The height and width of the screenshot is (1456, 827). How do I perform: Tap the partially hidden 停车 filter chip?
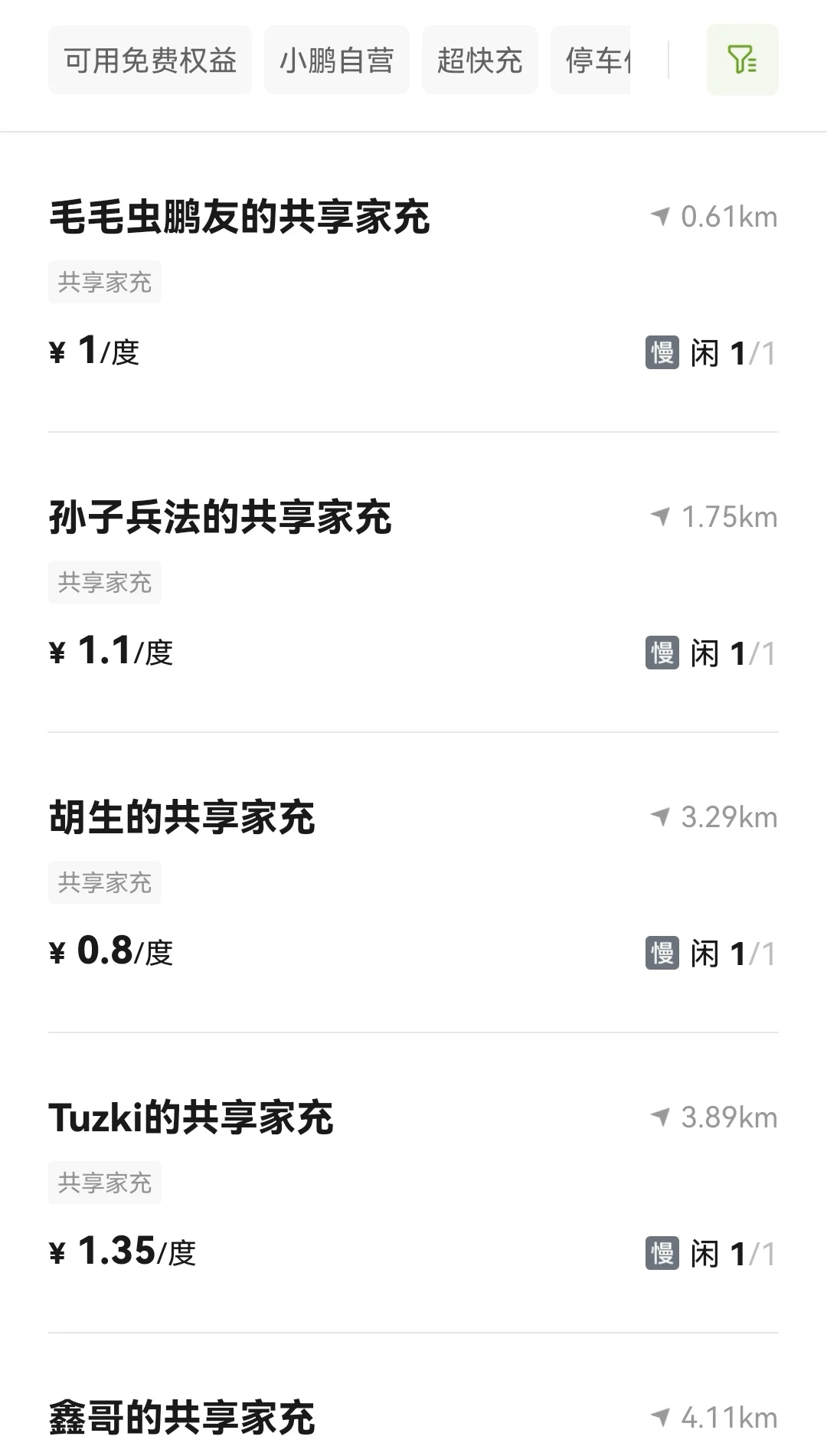pyautogui.click(x=590, y=60)
